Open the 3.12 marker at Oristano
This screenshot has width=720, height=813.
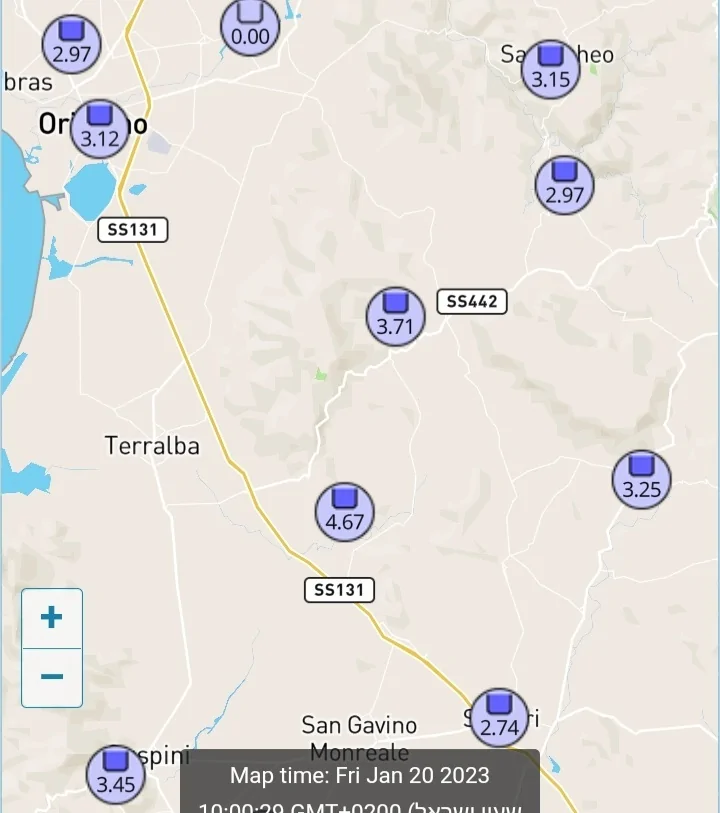(x=100, y=130)
